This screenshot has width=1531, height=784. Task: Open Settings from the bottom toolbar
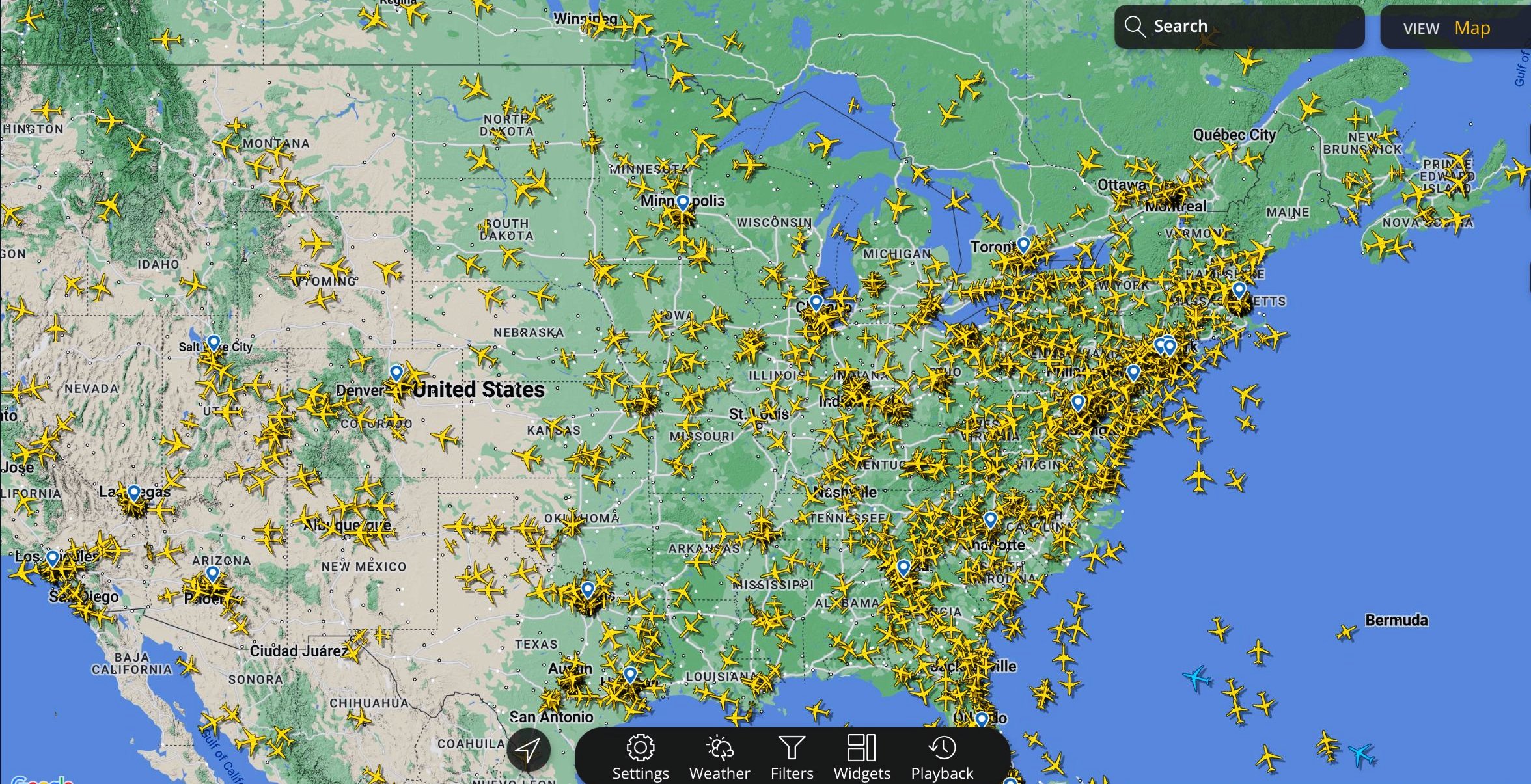coord(641,757)
